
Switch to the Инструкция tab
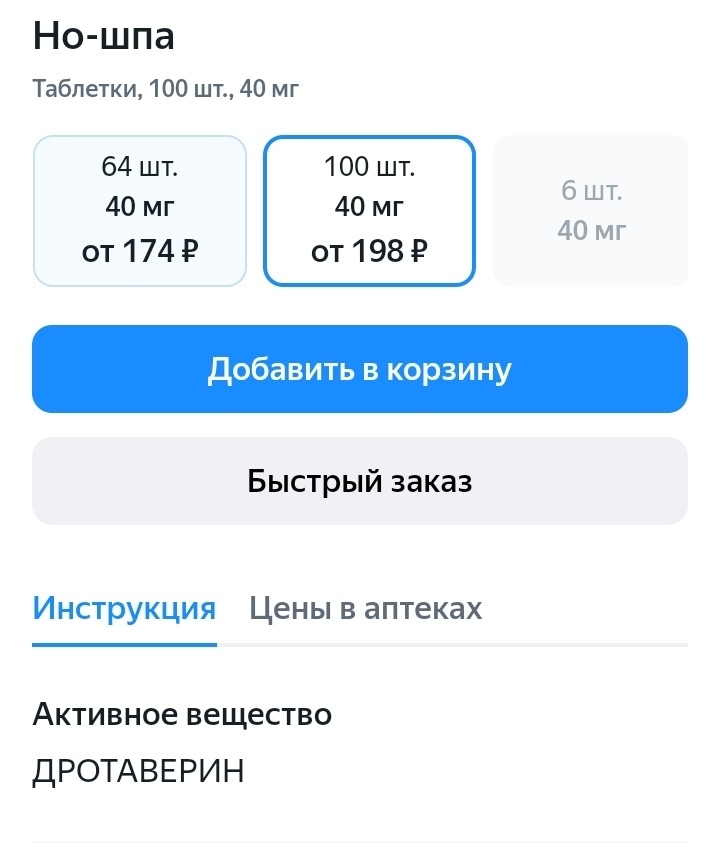(x=124, y=608)
